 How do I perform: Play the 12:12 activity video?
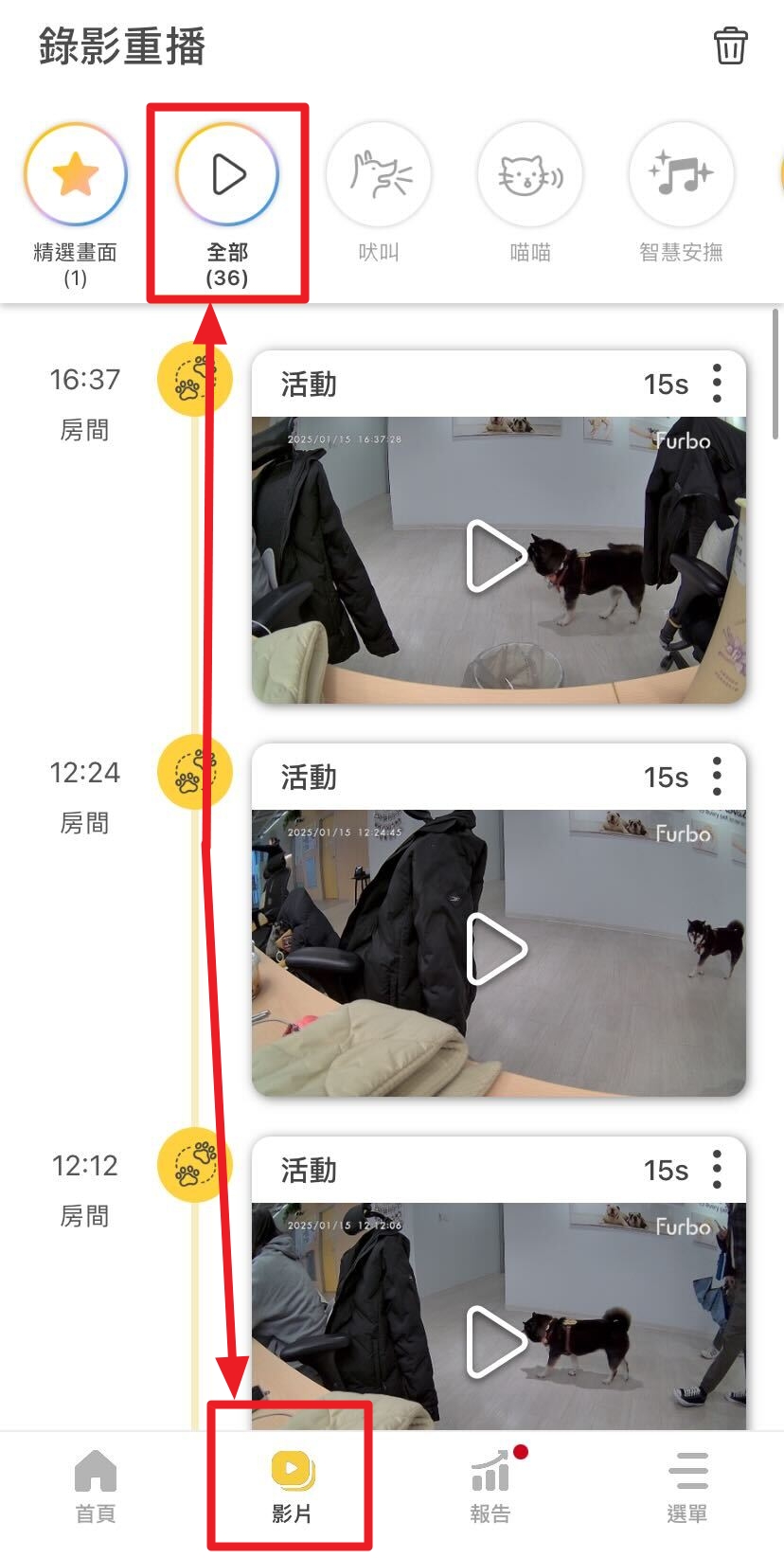497,1340
